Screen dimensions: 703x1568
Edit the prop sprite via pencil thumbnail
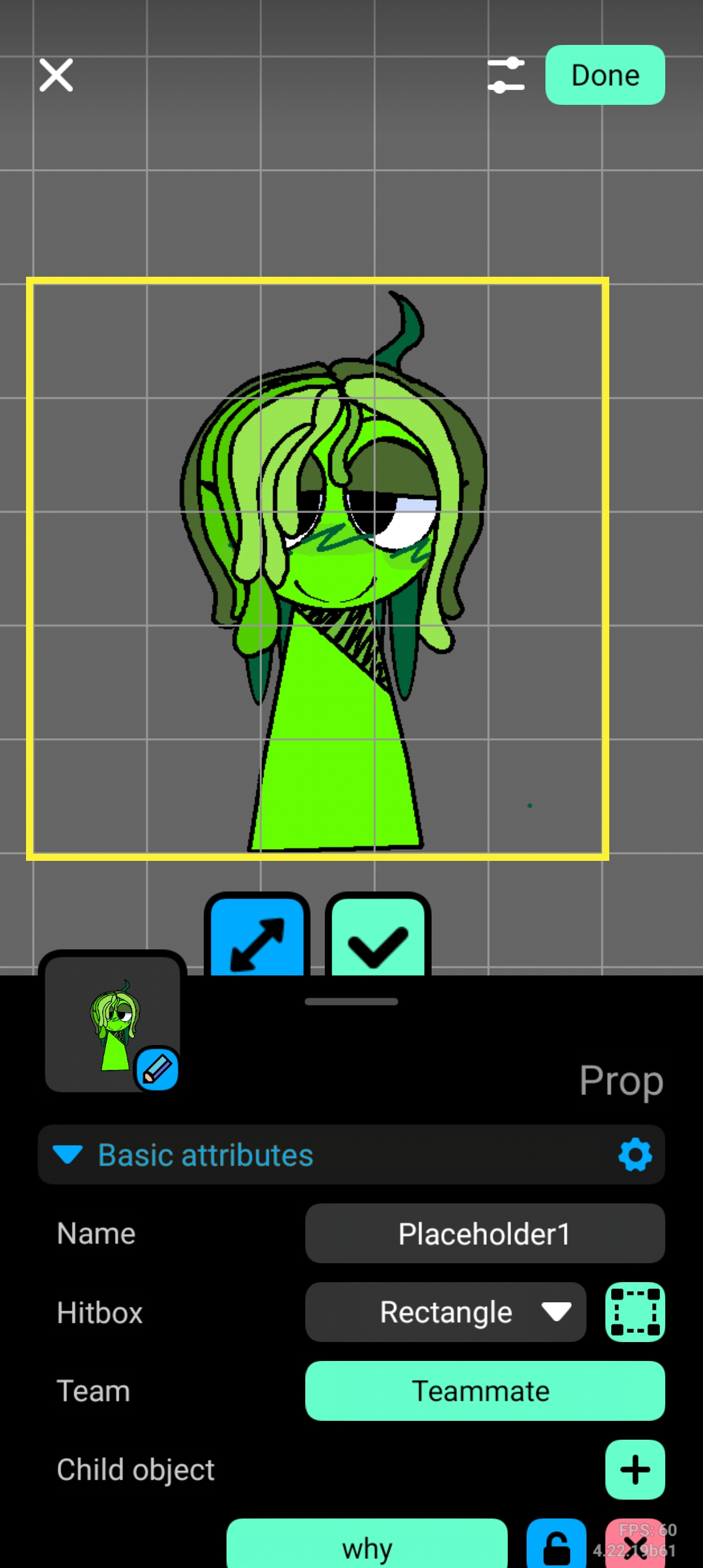pos(157,1069)
